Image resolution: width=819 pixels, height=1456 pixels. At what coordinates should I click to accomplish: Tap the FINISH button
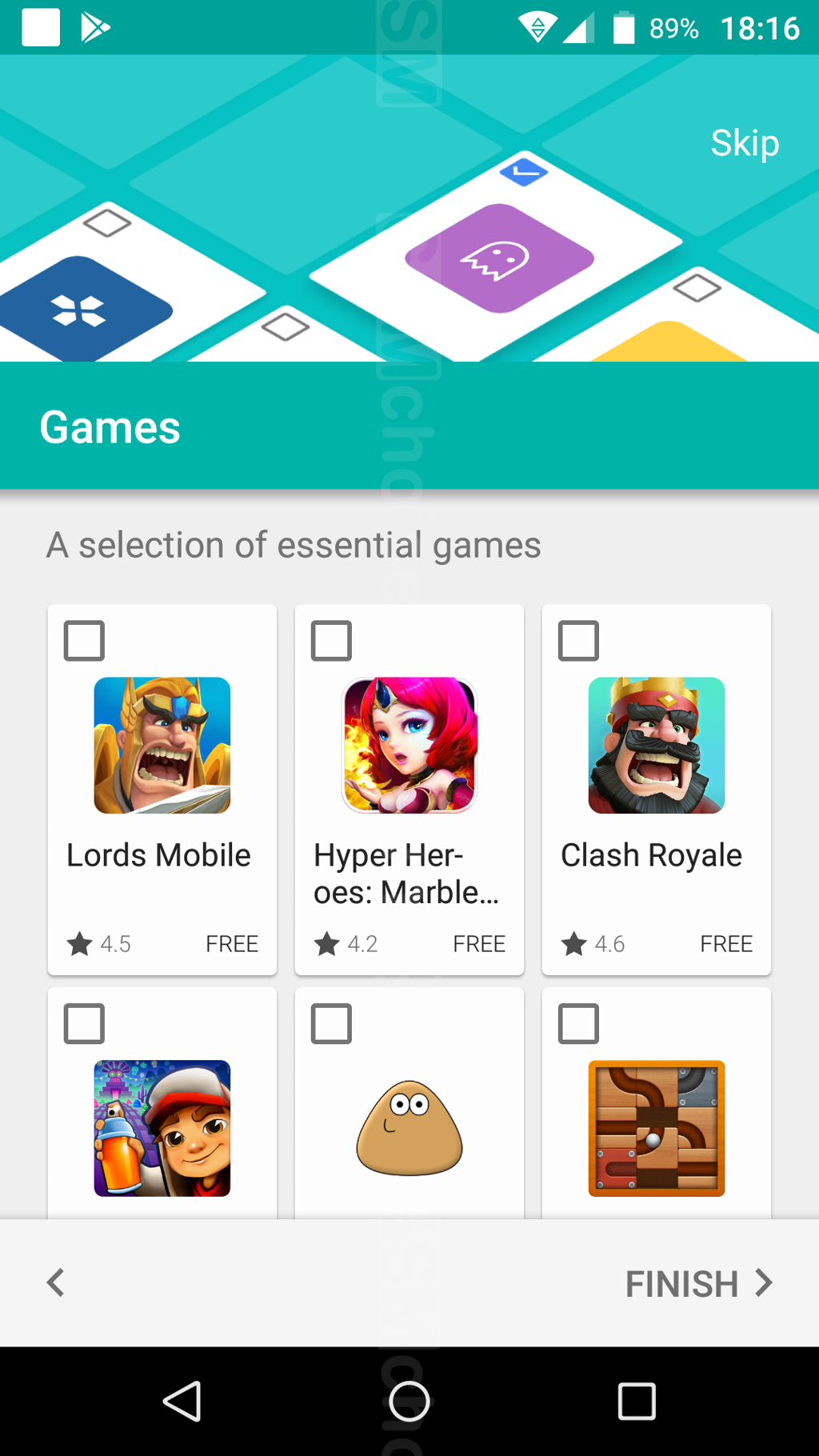pos(699,1283)
